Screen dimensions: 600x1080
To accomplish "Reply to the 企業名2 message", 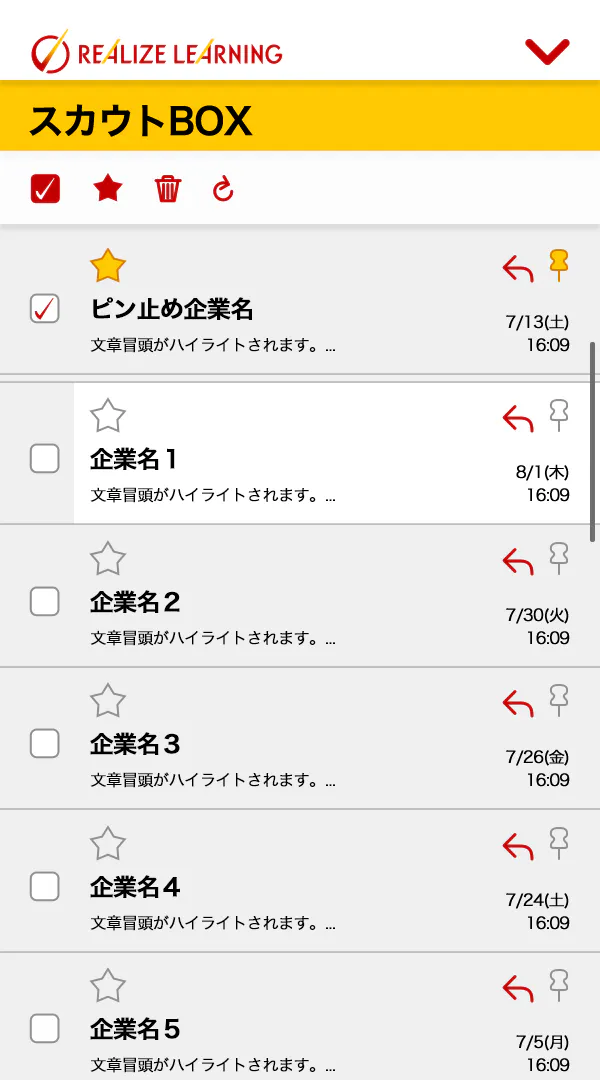I will [x=518, y=561].
